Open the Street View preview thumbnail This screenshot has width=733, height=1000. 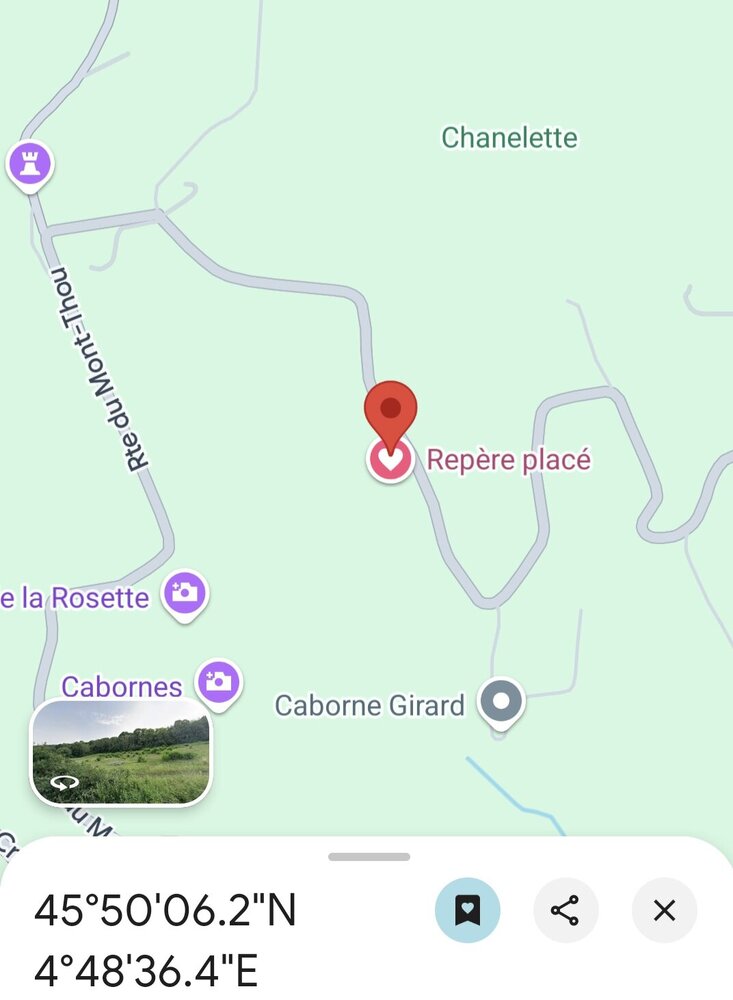click(x=122, y=752)
